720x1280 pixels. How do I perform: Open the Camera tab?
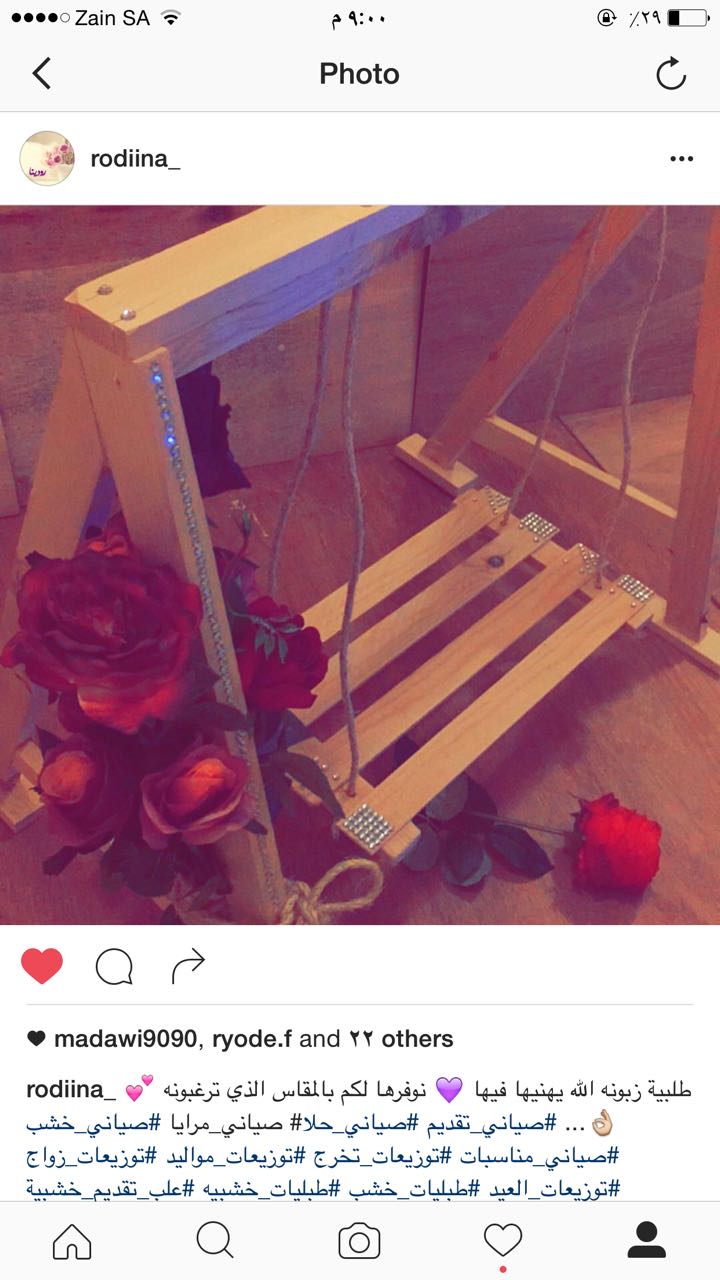click(x=359, y=1241)
